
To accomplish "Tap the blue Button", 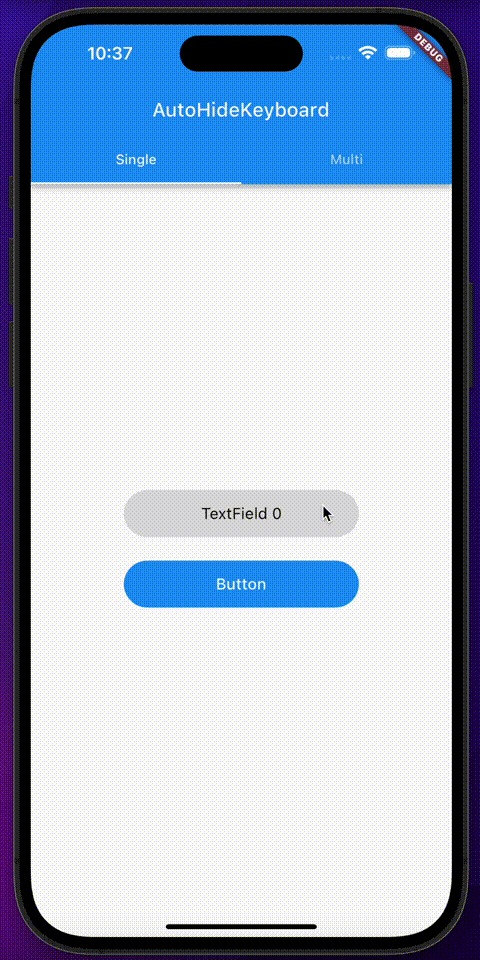I will point(241,584).
